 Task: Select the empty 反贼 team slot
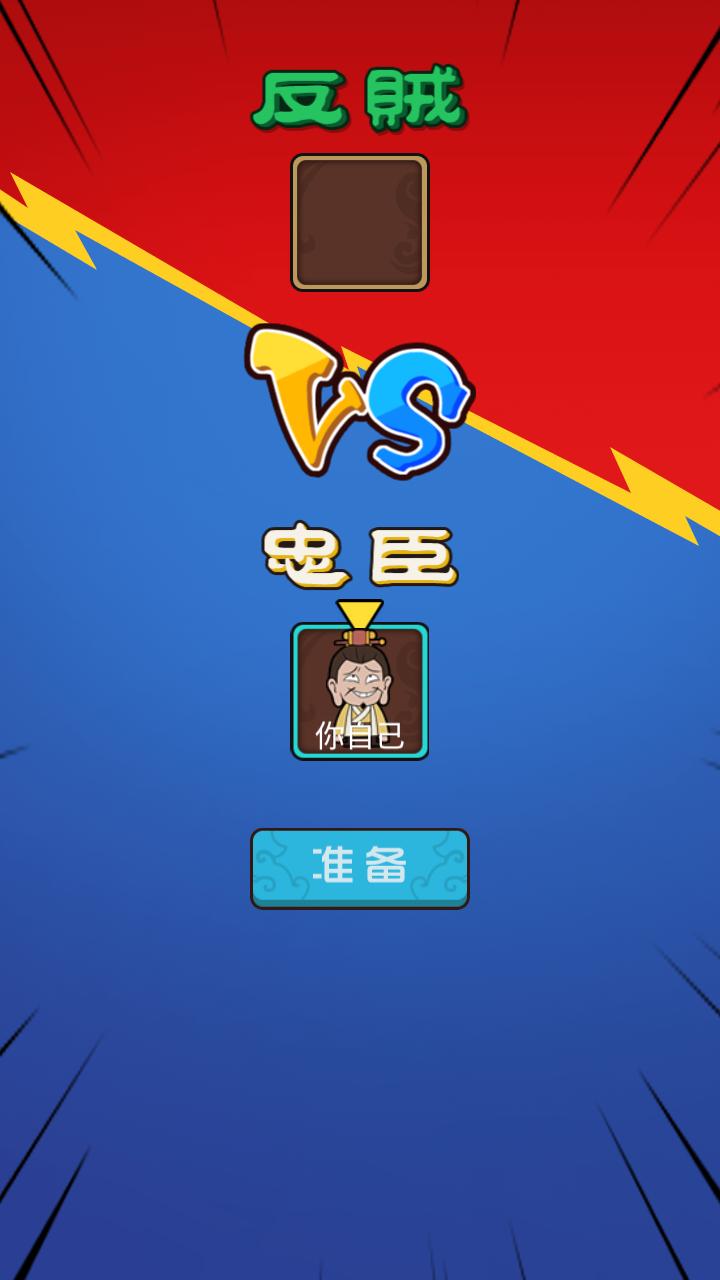tap(360, 222)
